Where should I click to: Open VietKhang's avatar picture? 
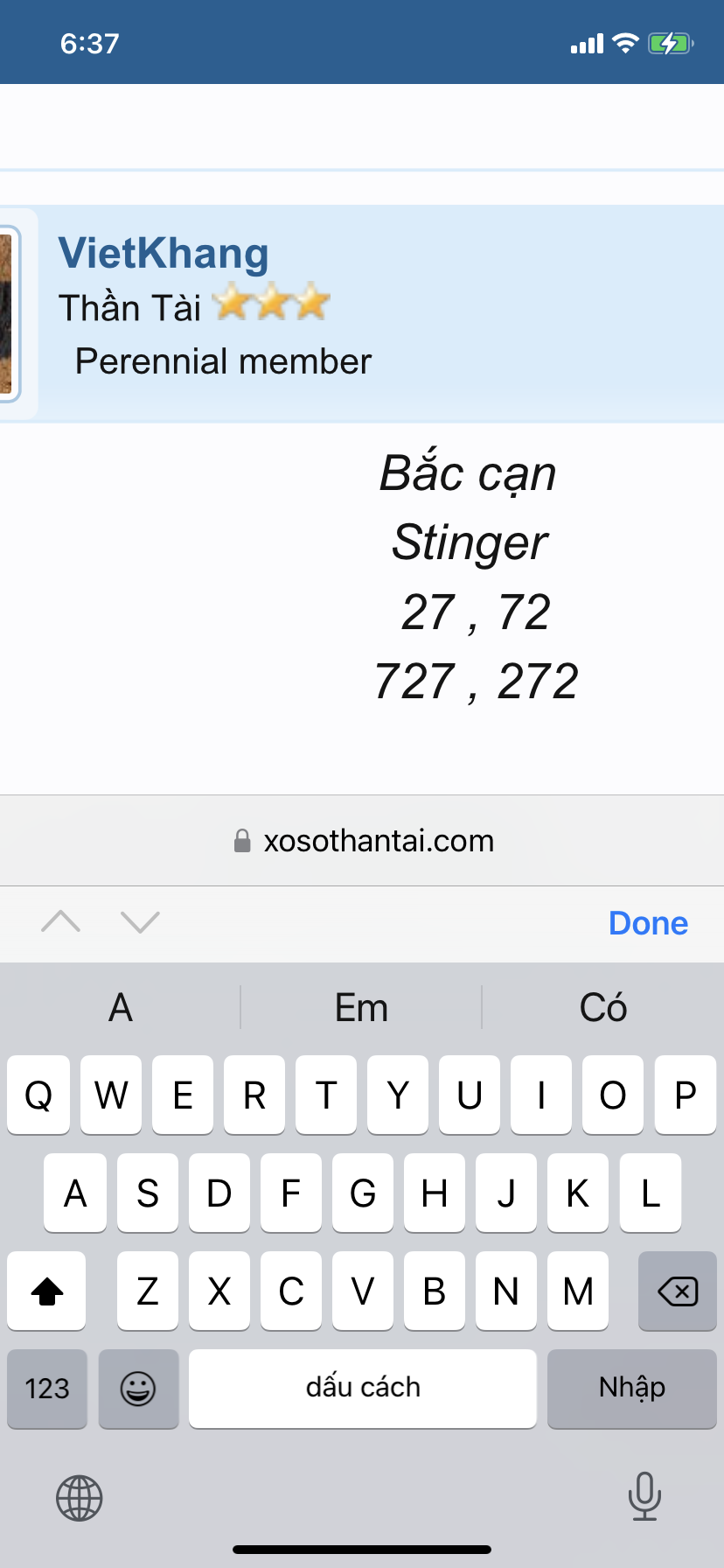click(9, 313)
